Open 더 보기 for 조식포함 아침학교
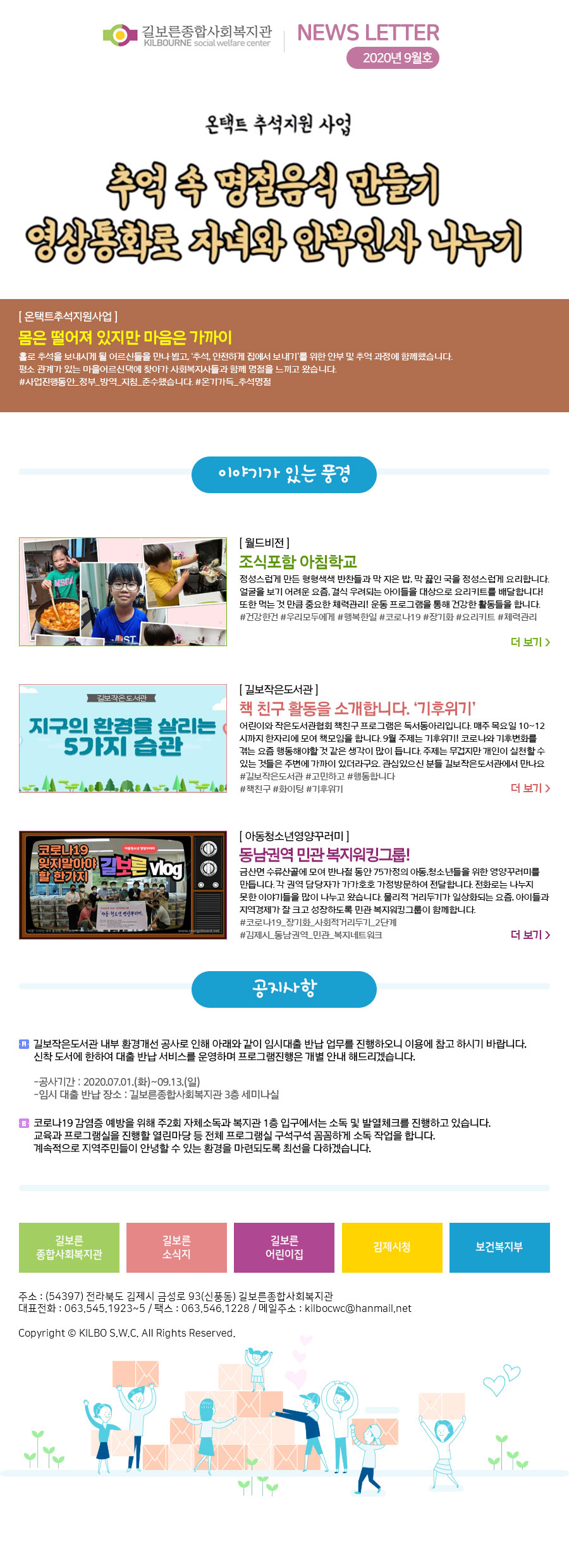Viewport: 569px width, 1568px height. click(x=530, y=642)
